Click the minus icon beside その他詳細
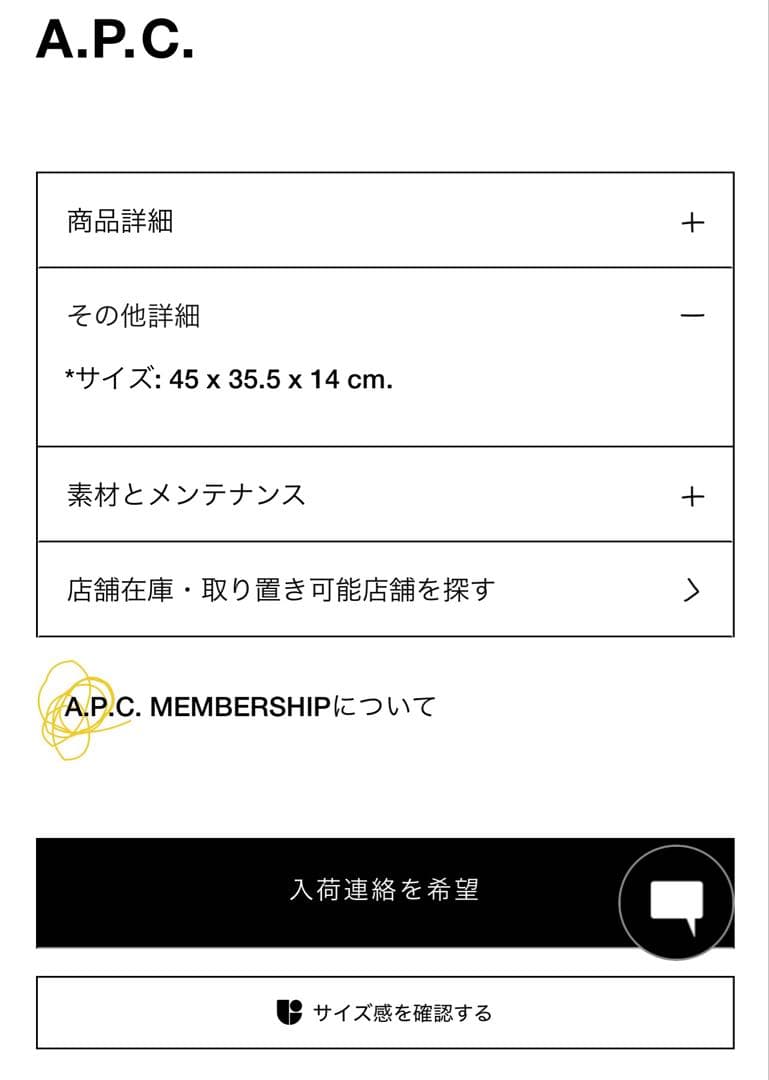This screenshot has height=1080, width=769. [690, 314]
